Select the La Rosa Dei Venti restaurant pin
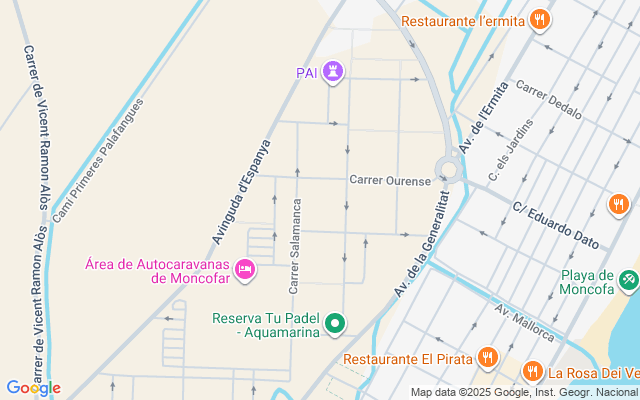 tap(534, 374)
